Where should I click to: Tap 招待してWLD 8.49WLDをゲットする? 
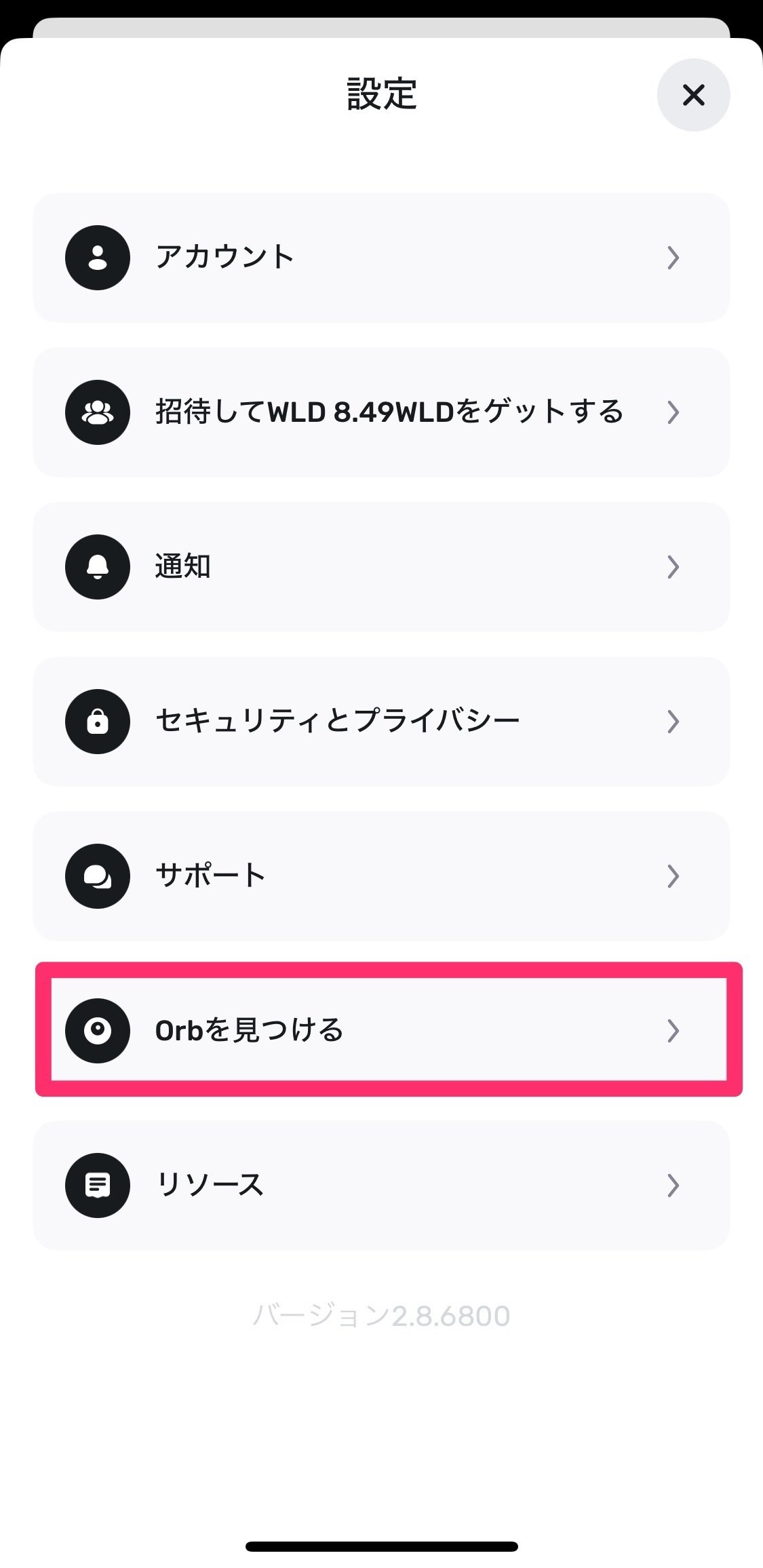coord(381,412)
